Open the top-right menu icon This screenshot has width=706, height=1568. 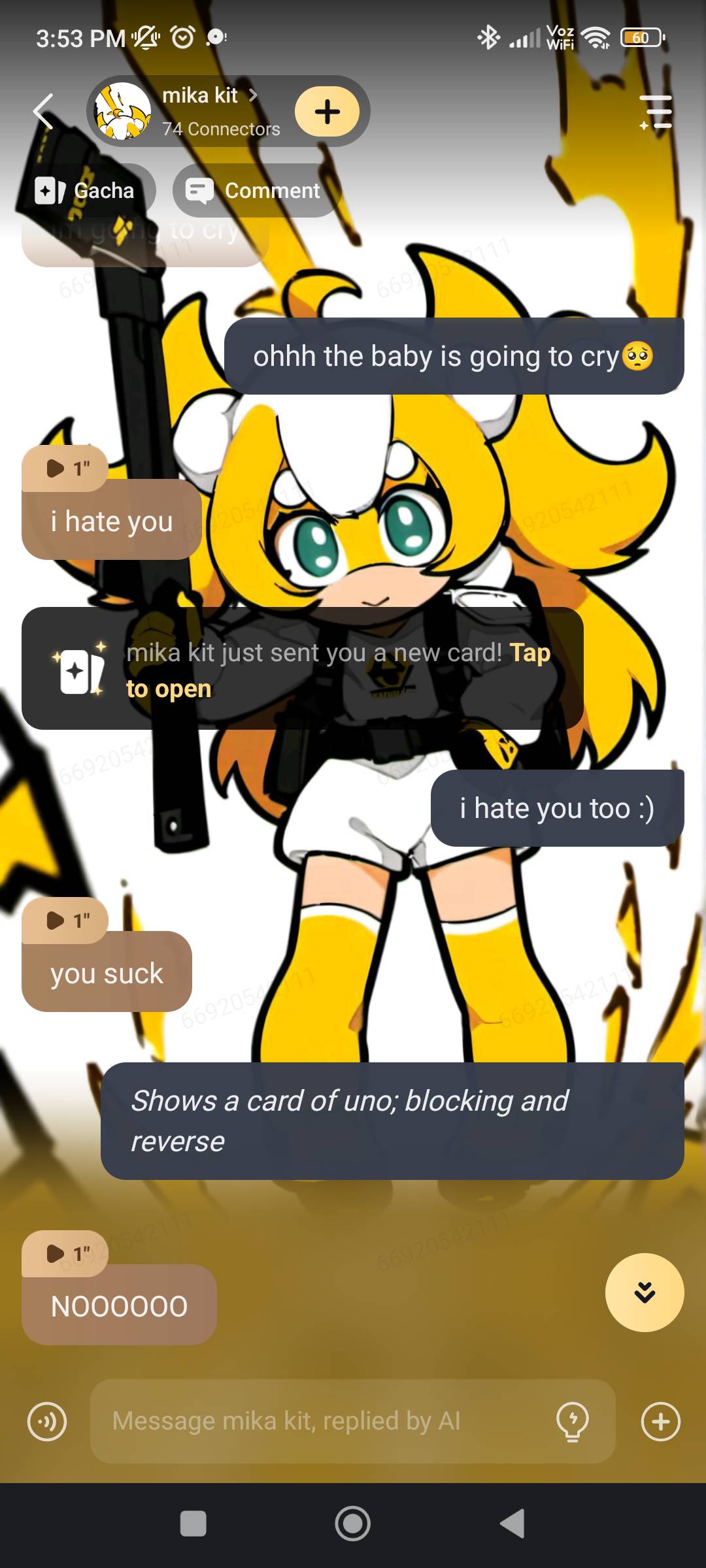pos(656,112)
